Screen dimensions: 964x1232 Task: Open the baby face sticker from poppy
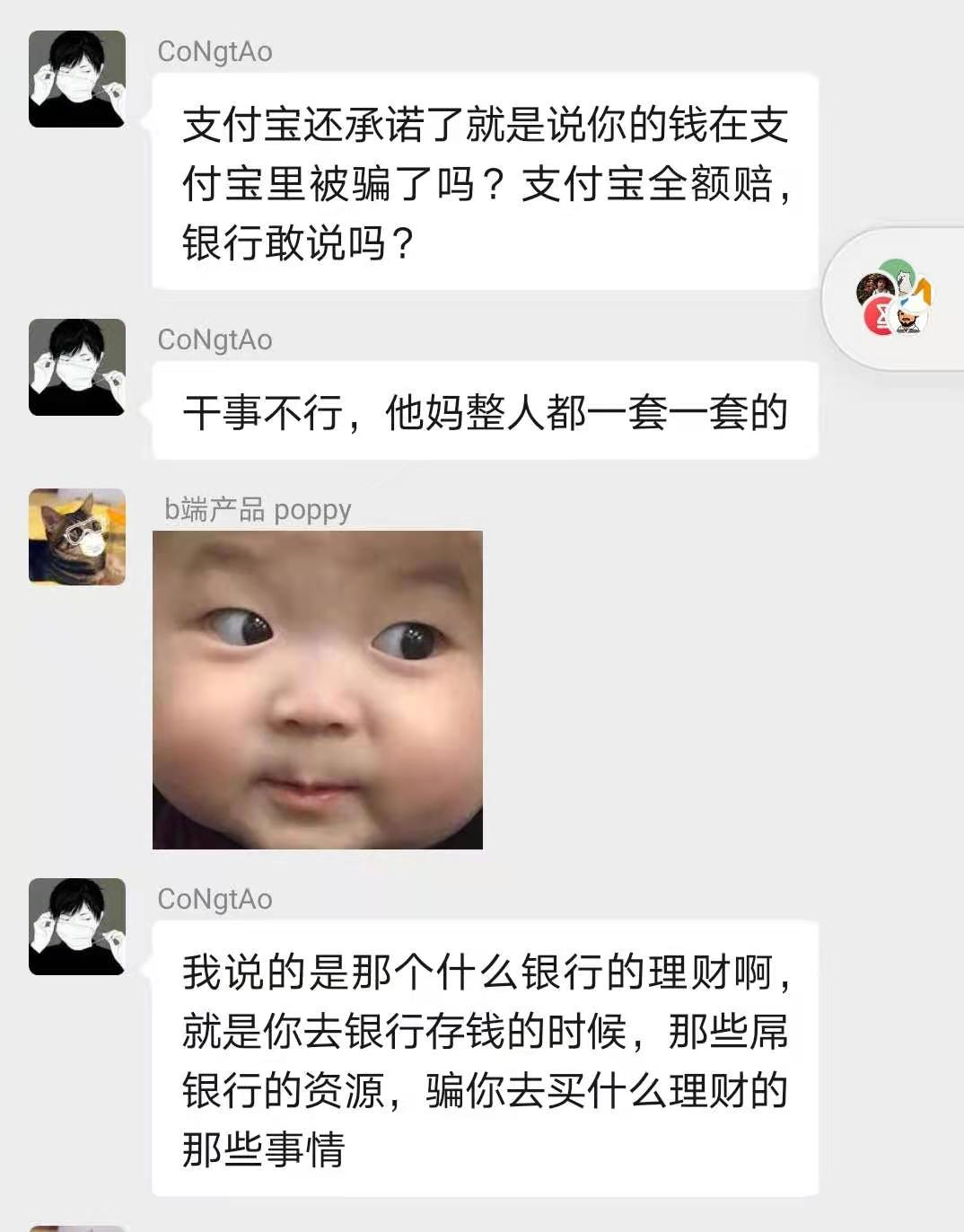coord(318,690)
